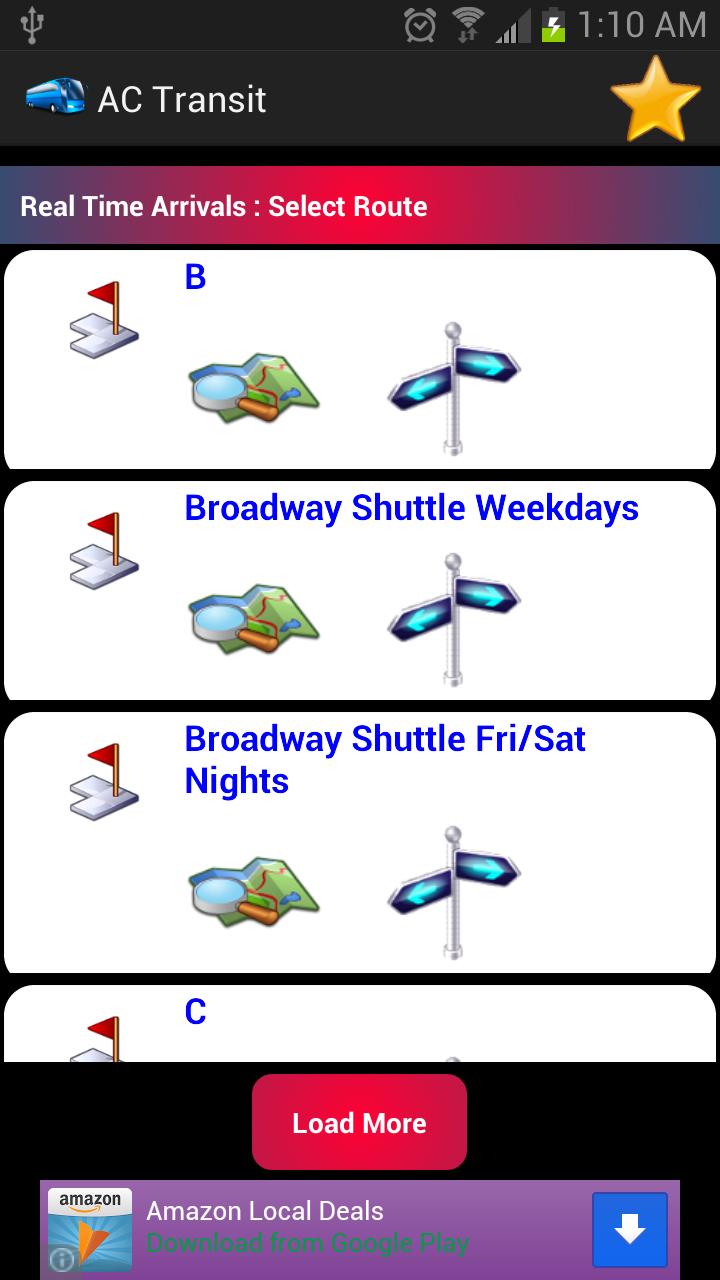This screenshot has height=1280, width=720.
Task: Open route B from the route list
Action: coord(196,276)
